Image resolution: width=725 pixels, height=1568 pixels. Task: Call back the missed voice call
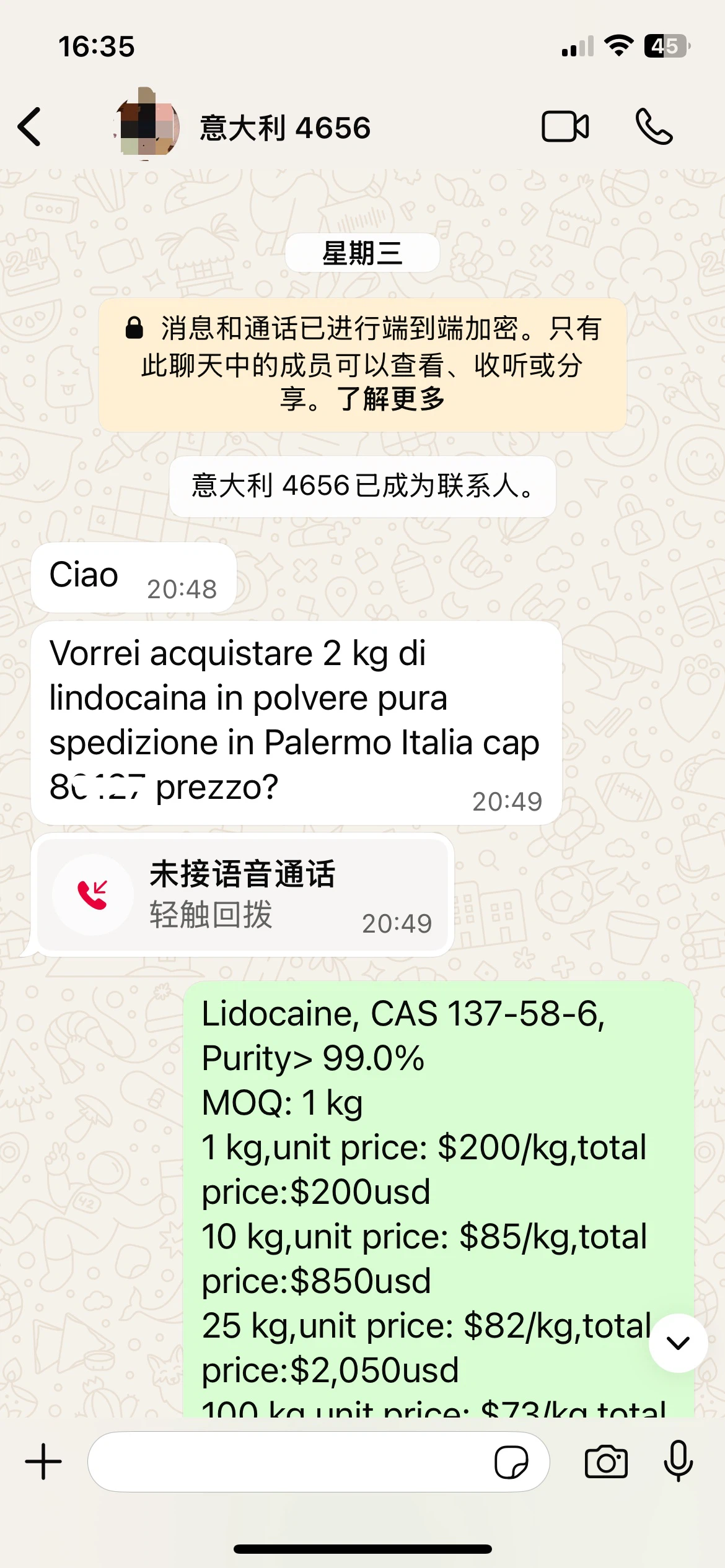click(242, 894)
